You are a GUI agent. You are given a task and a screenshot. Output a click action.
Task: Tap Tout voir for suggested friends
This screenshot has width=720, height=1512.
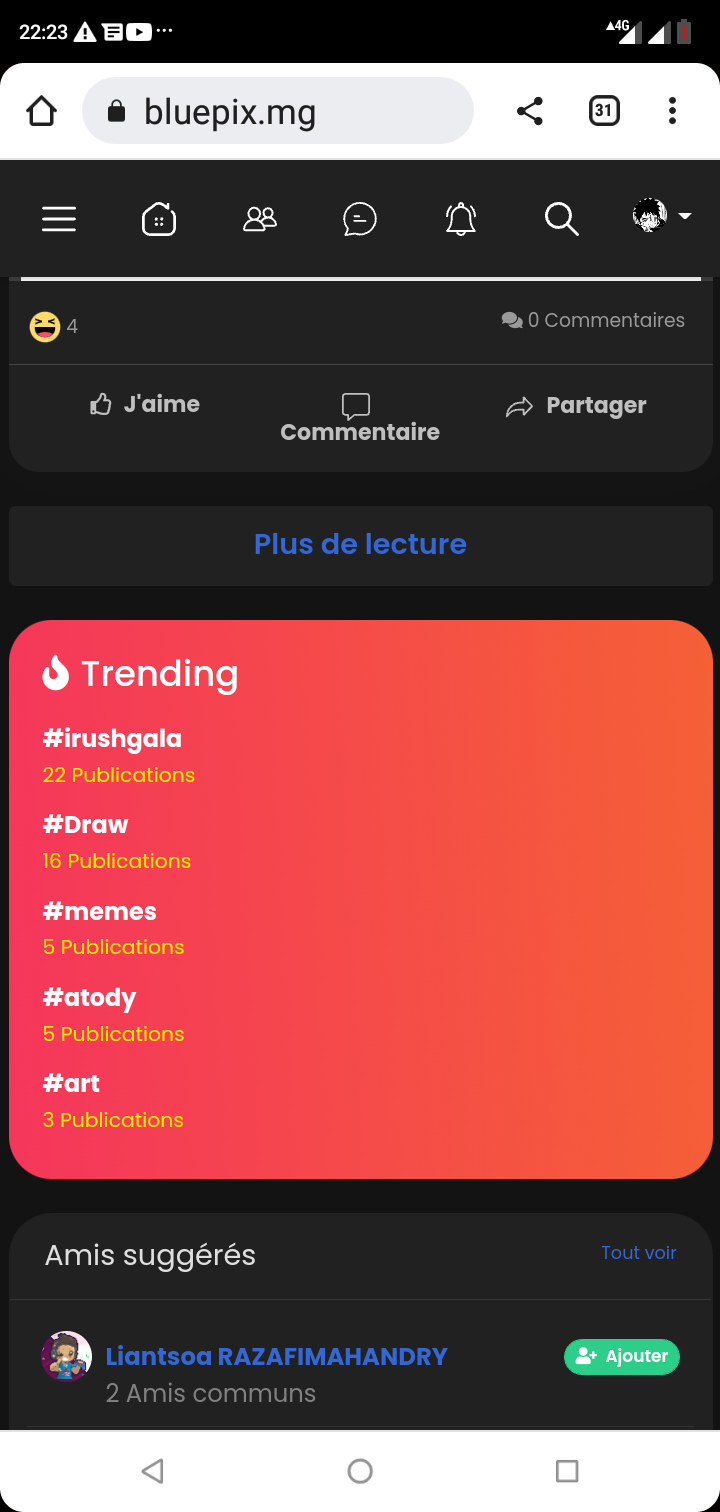(638, 1253)
